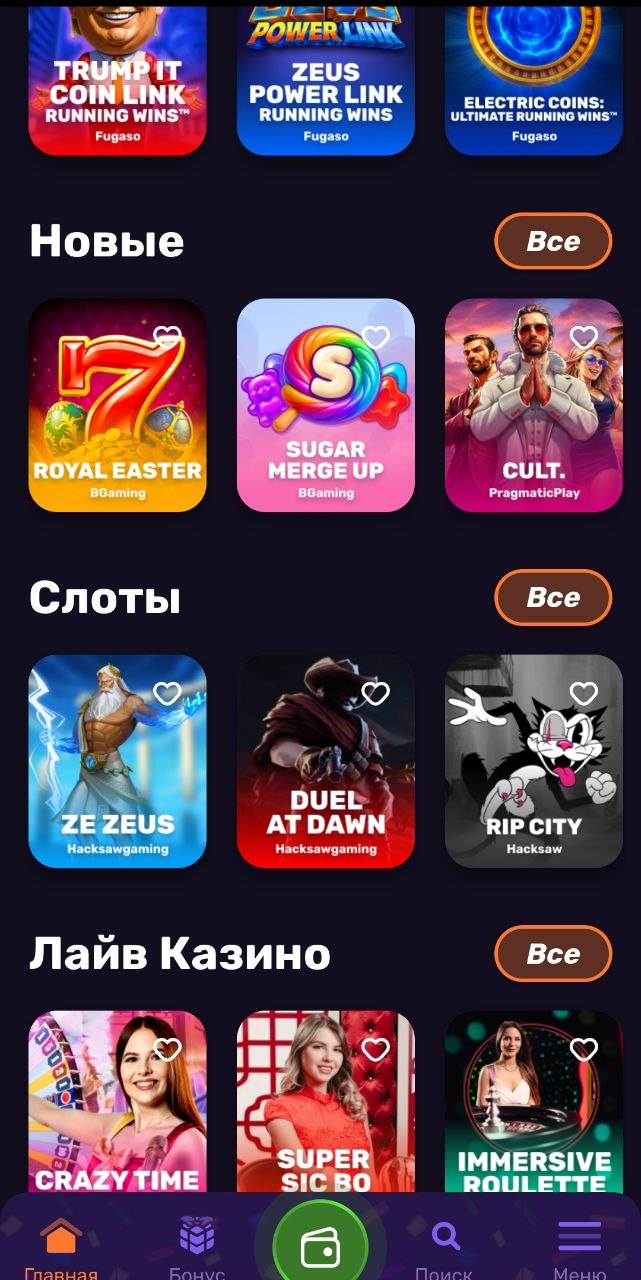The image size is (641, 1280).
Task: Open Duel at Dawn game
Action: point(325,775)
